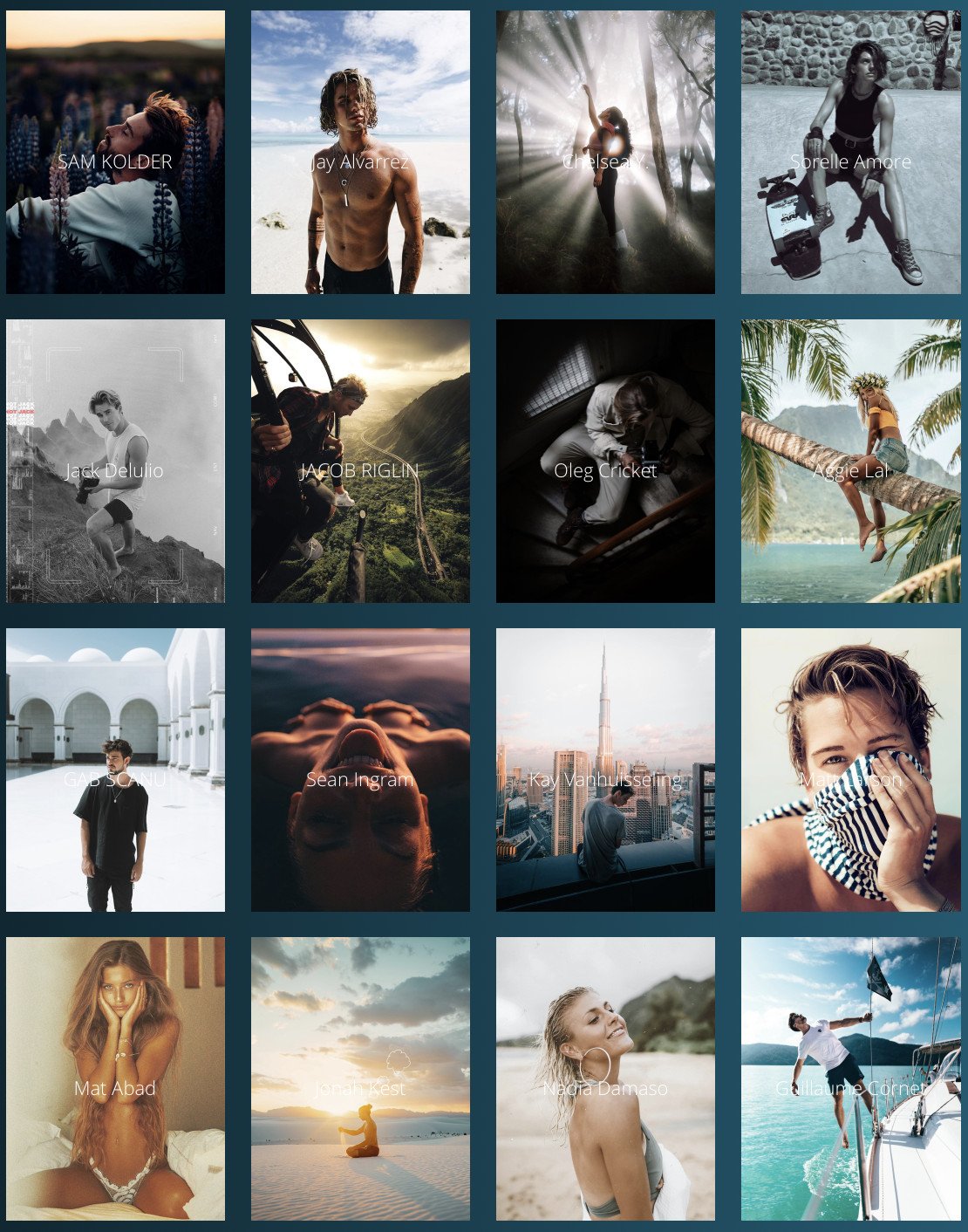968x1232 pixels.
Task: Select Jonah Kest's card
Action: click(x=360, y=1079)
